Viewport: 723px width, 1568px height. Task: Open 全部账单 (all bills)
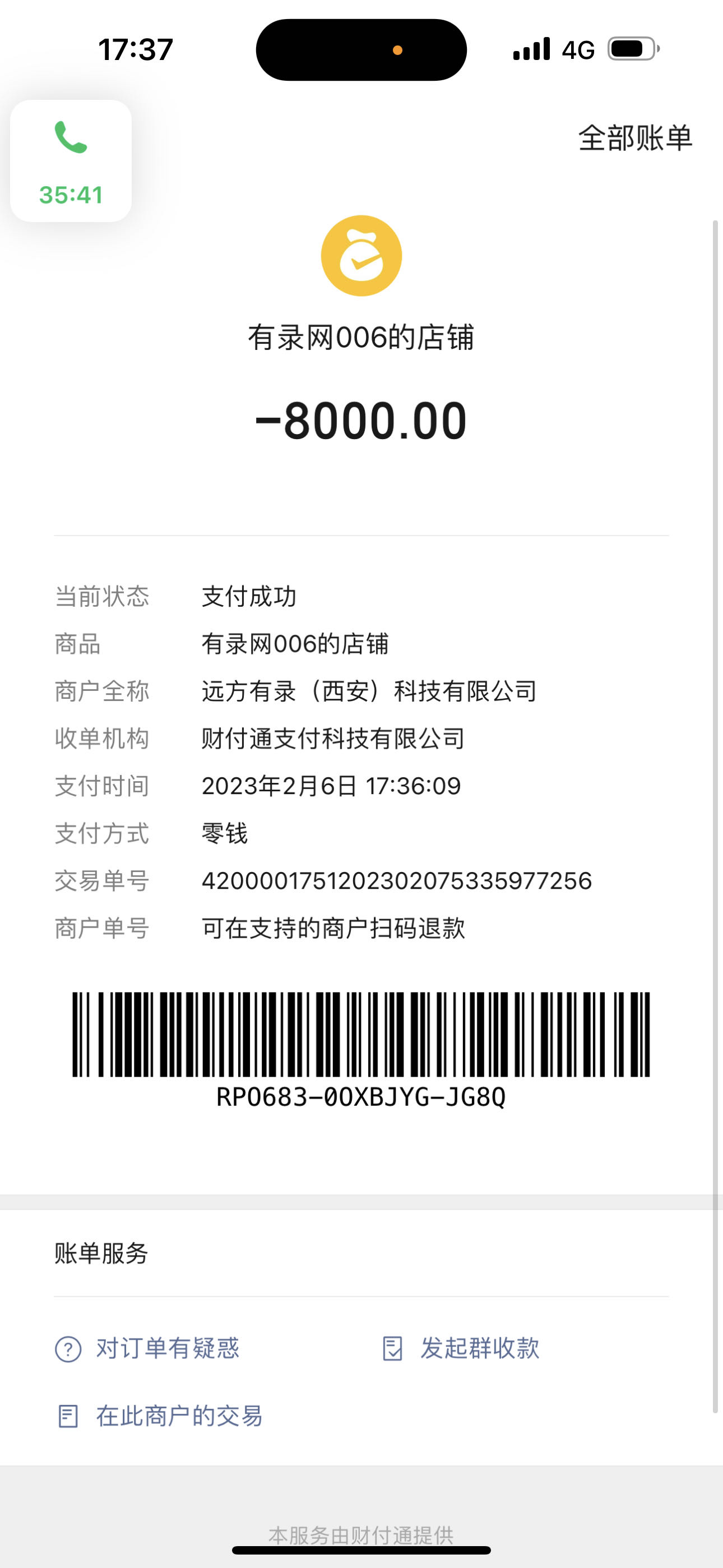[635, 137]
